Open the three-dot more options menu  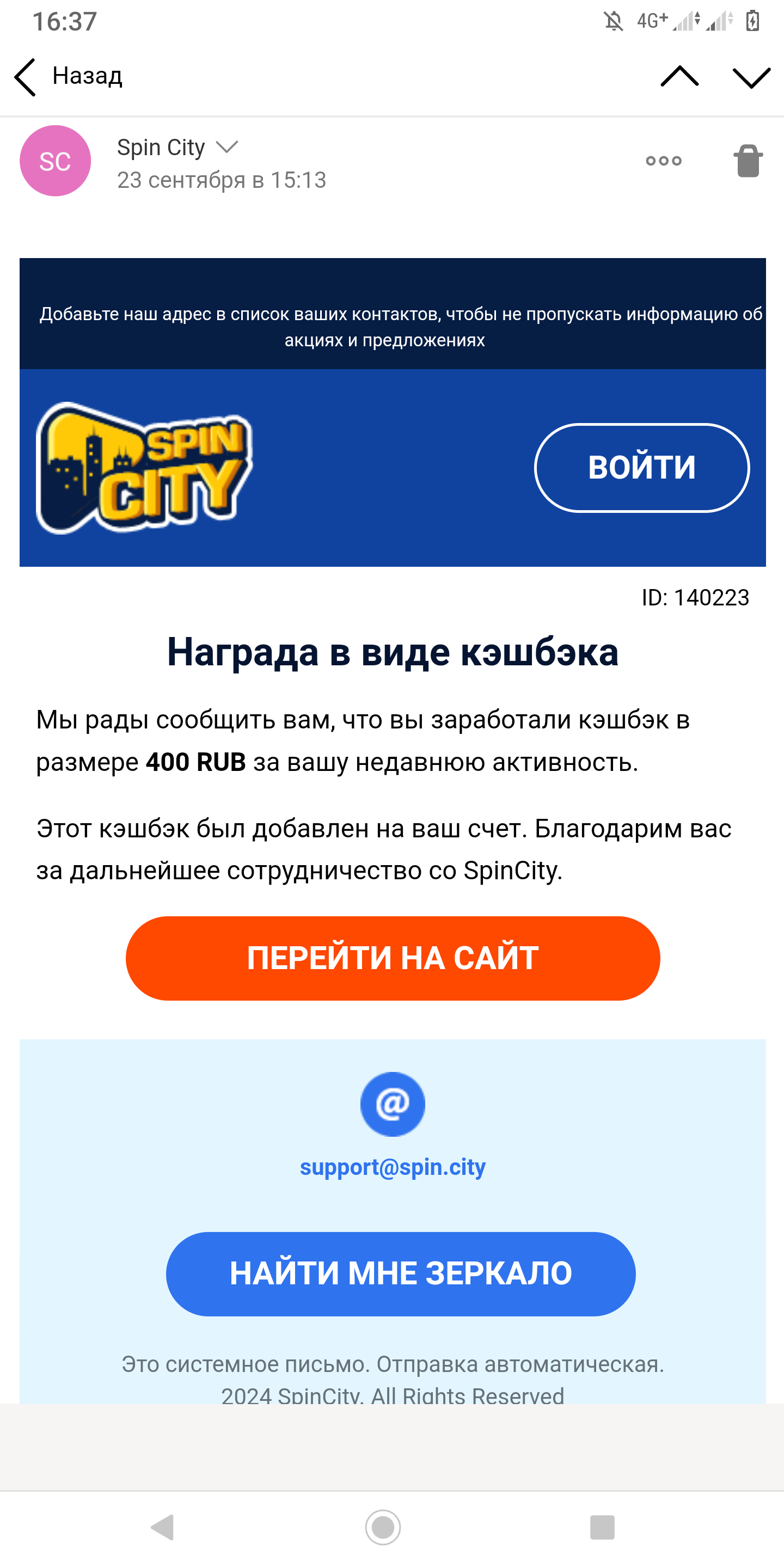coord(664,161)
